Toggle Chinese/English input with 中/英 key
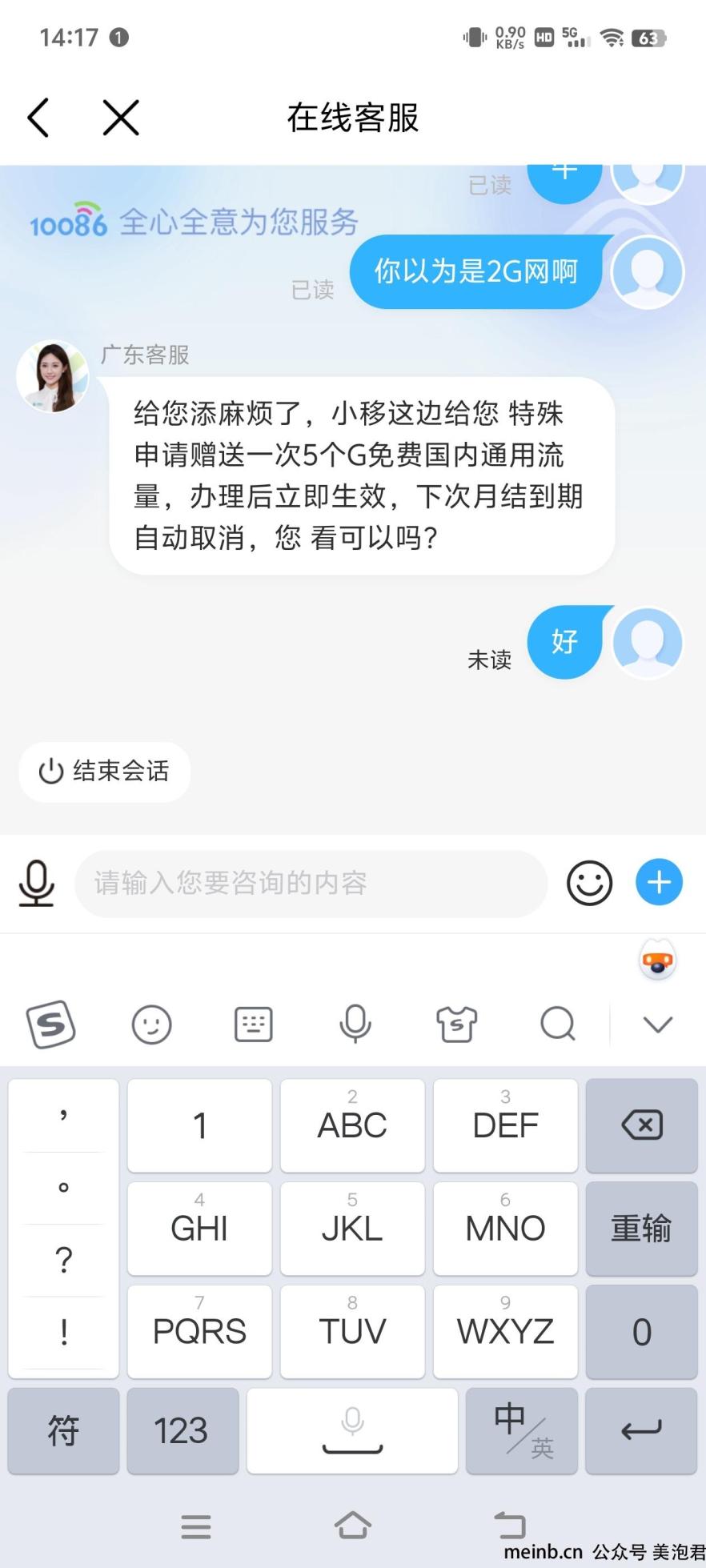 [x=521, y=1430]
